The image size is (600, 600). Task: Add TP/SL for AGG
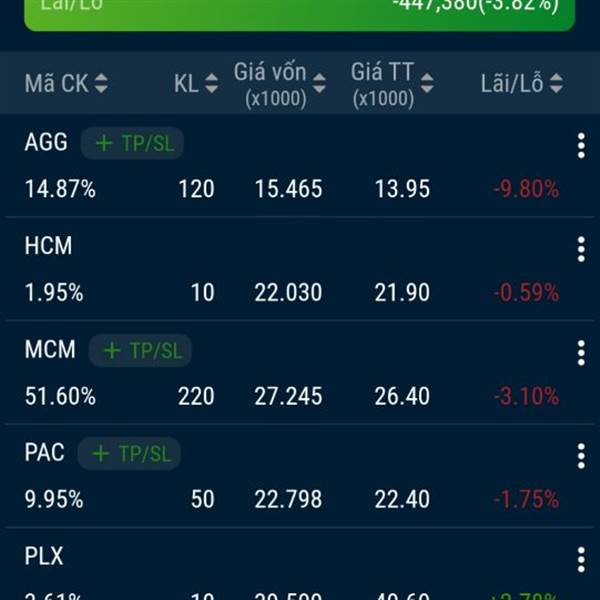[133, 144]
